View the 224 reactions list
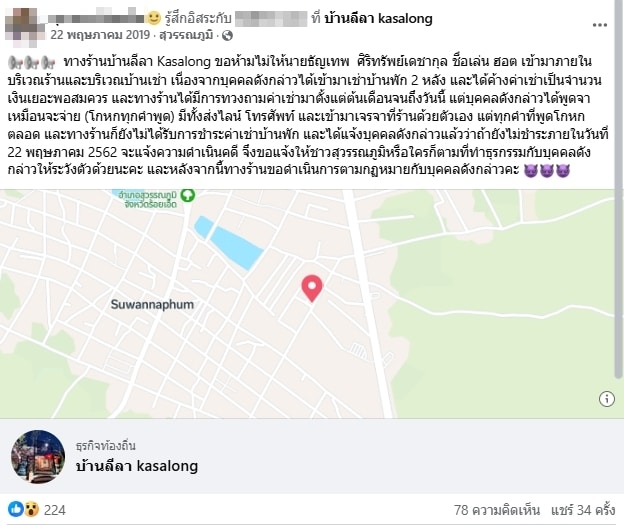The width and height of the screenshot is (624, 526). pyautogui.click(x=38, y=510)
